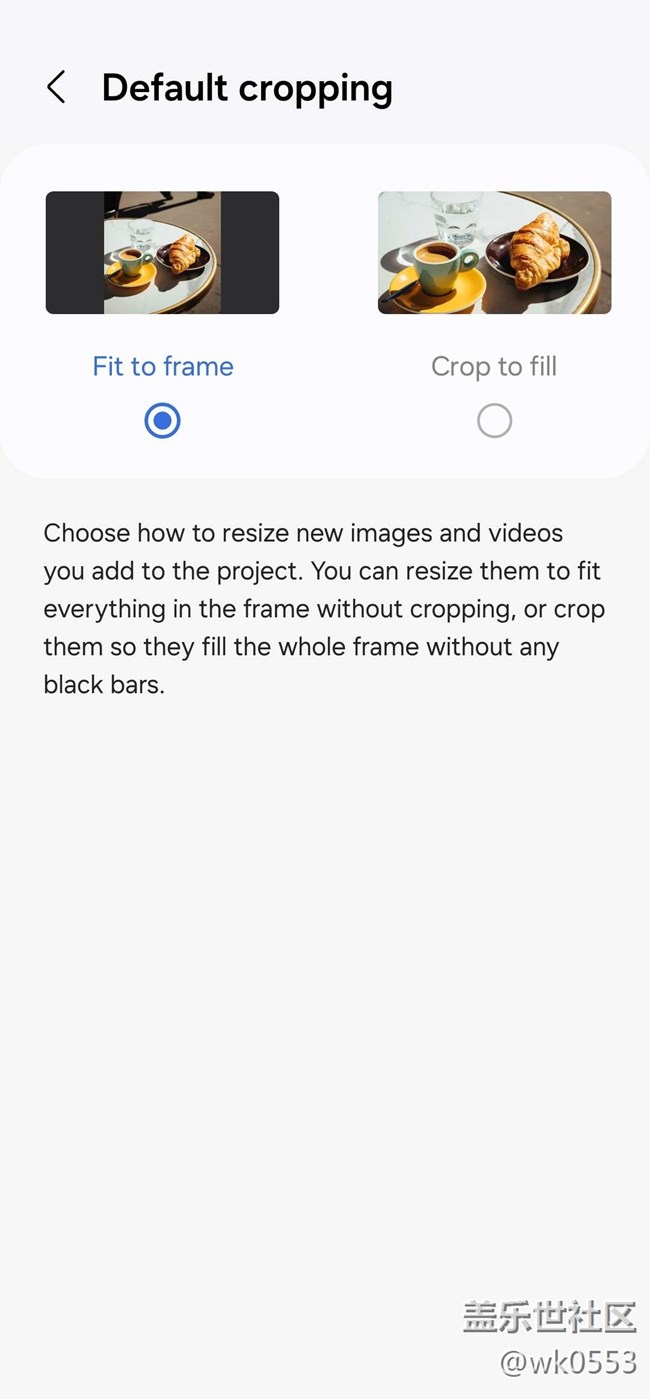The height and width of the screenshot is (1399, 650).
Task: Choose the Crop to fill radio button
Action: pyautogui.click(x=494, y=421)
